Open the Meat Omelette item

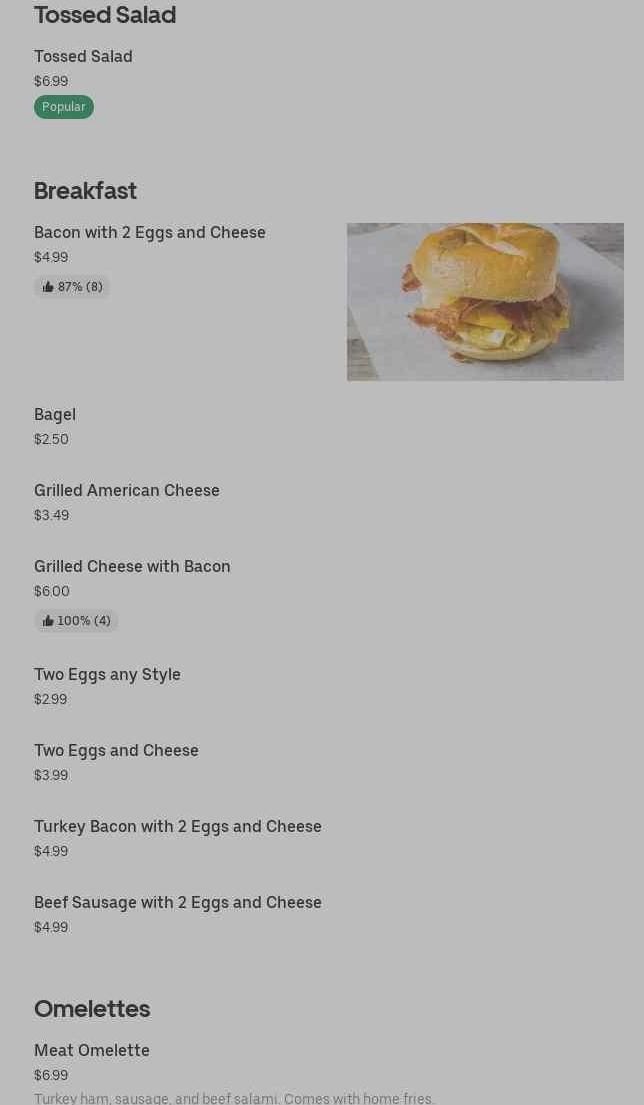click(x=92, y=1051)
